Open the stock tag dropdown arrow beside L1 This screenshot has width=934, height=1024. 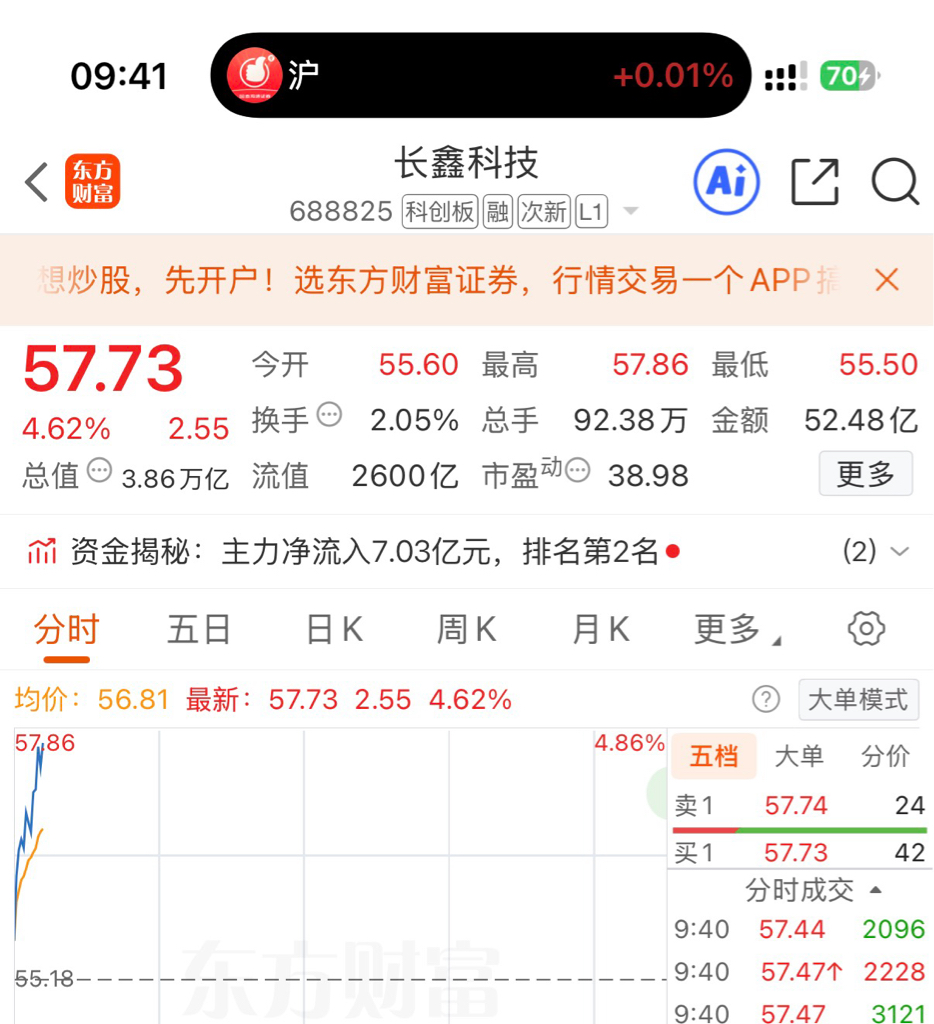[630, 211]
